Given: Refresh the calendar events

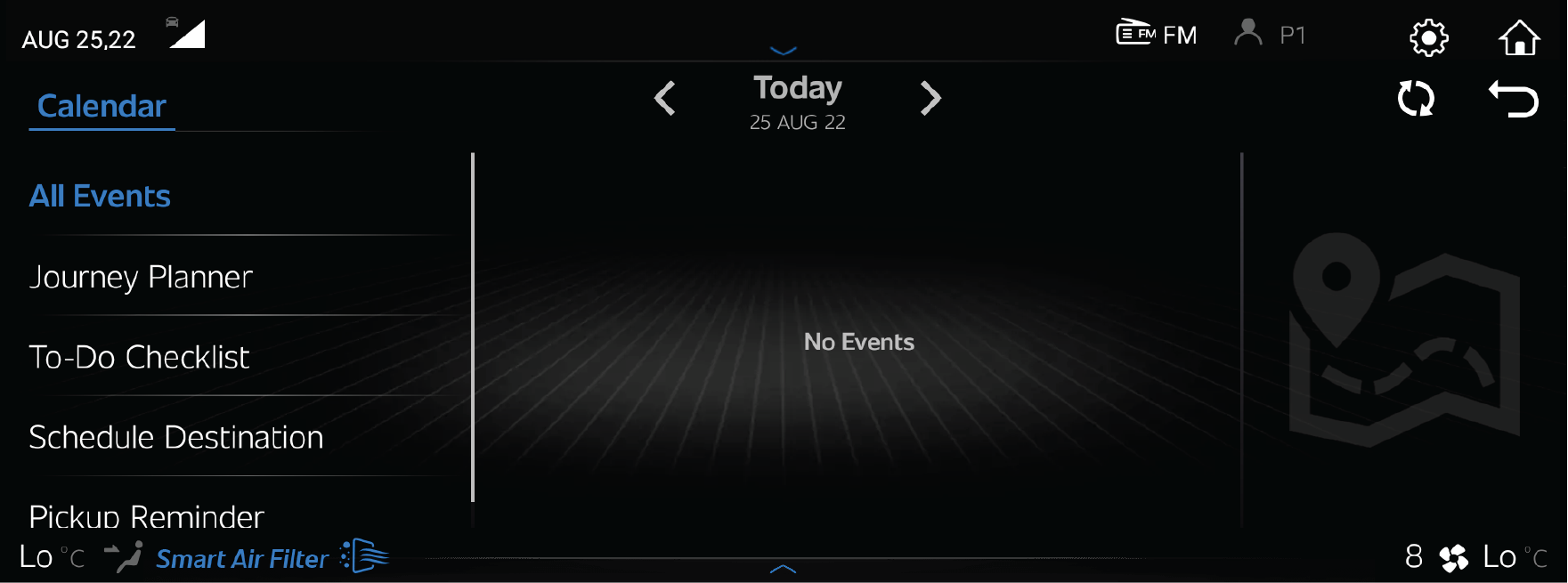Looking at the screenshot, I should 1416,99.
